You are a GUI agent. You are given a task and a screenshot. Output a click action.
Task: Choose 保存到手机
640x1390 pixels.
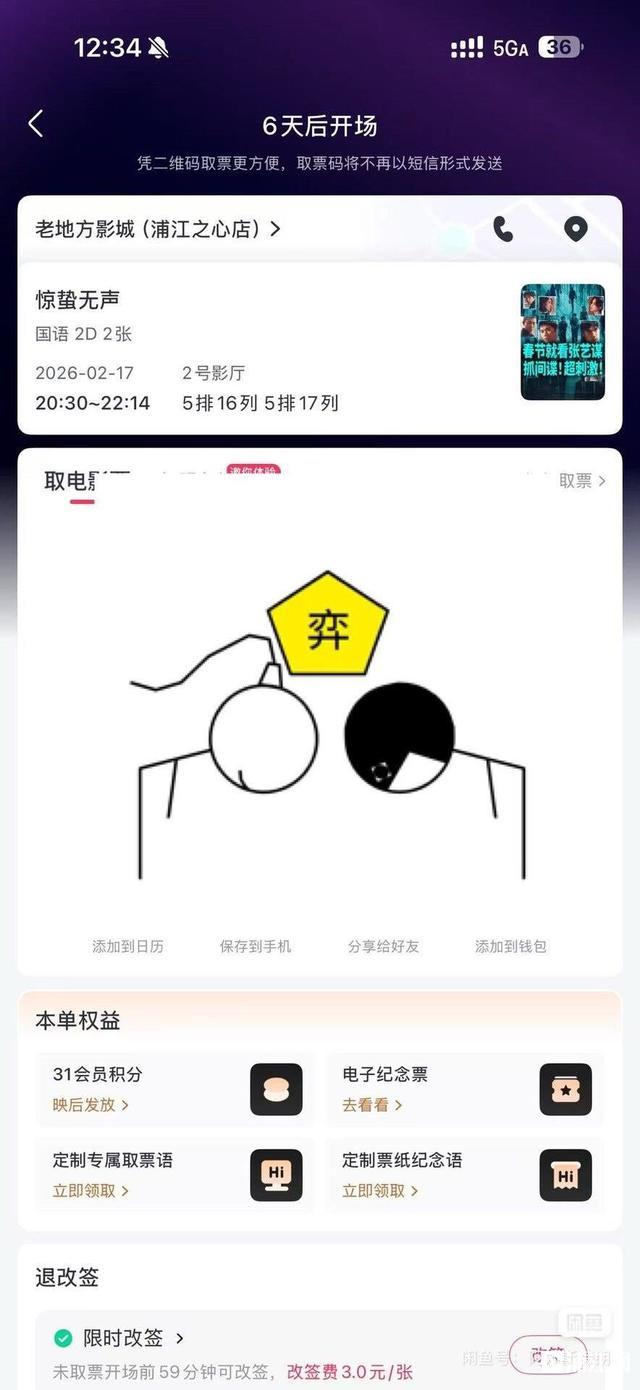[x=256, y=946]
